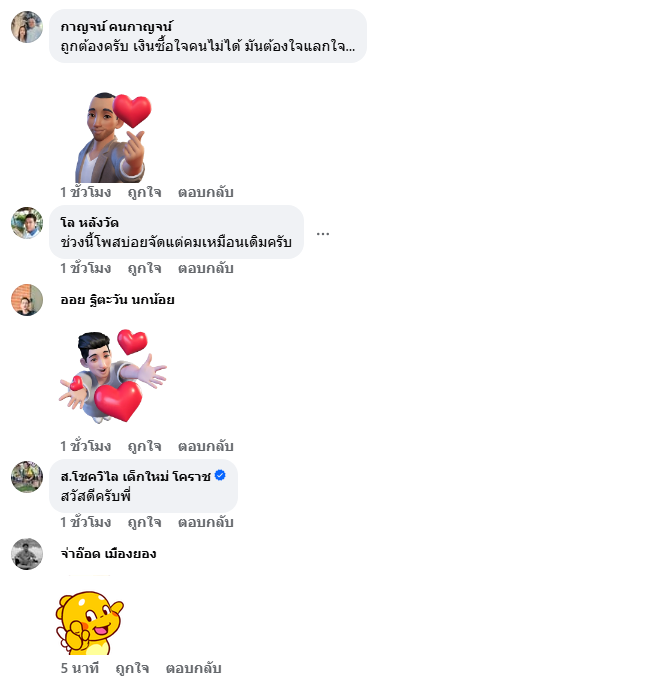Like ส.โชควิไล เด็กใหม่ โคราช's comment
The height and width of the screenshot is (680, 658).
[144, 522]
